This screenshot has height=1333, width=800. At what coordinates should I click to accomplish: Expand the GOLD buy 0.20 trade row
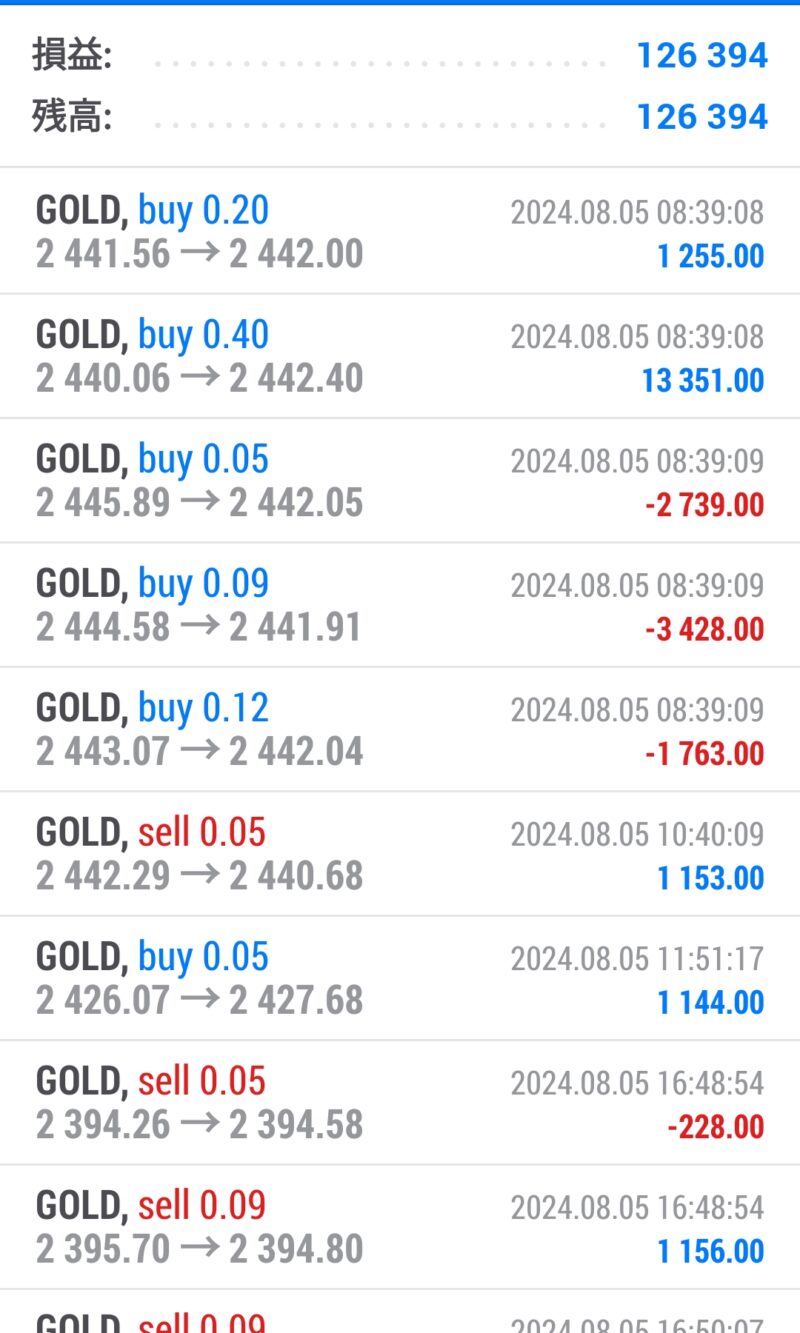coord(400,232)
